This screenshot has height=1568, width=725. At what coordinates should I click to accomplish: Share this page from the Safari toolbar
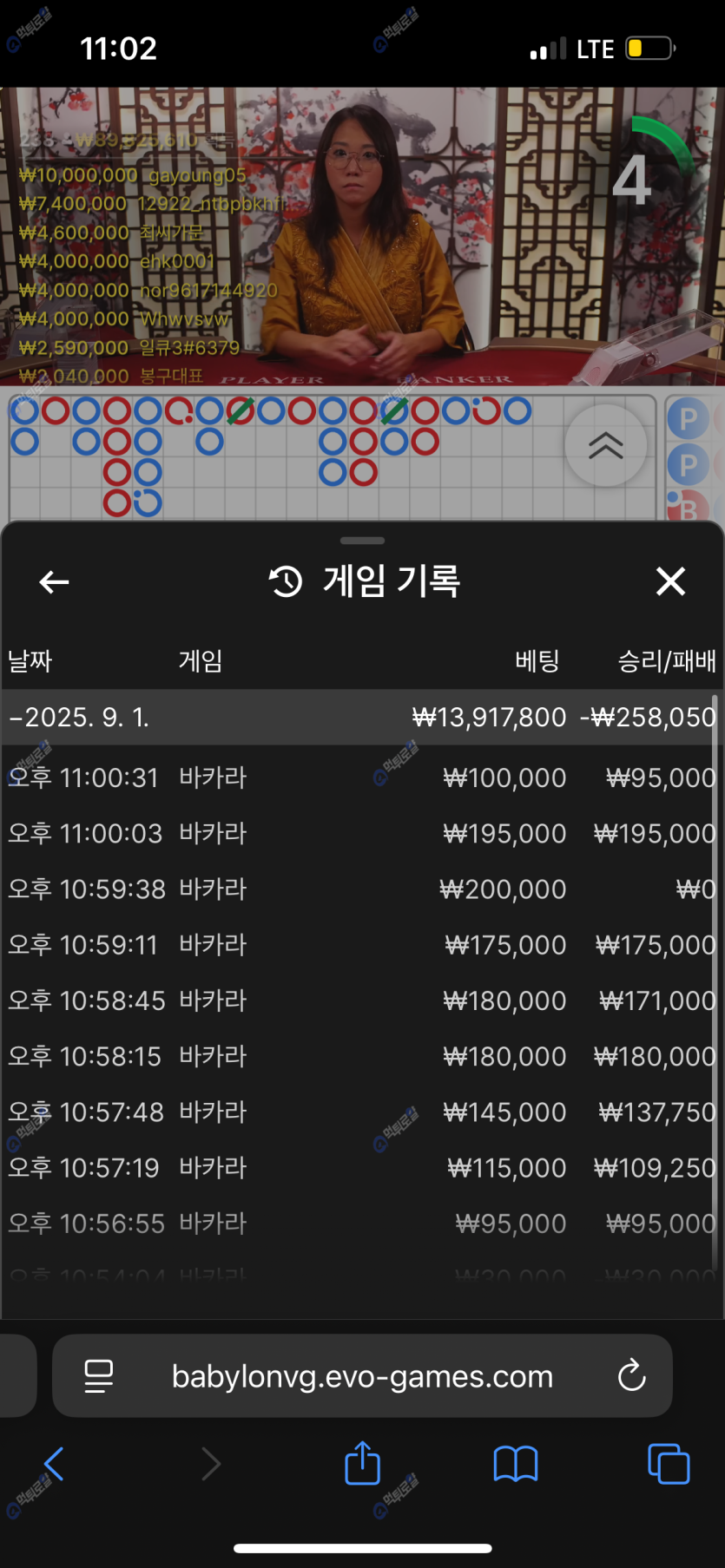coord(362,1464)
